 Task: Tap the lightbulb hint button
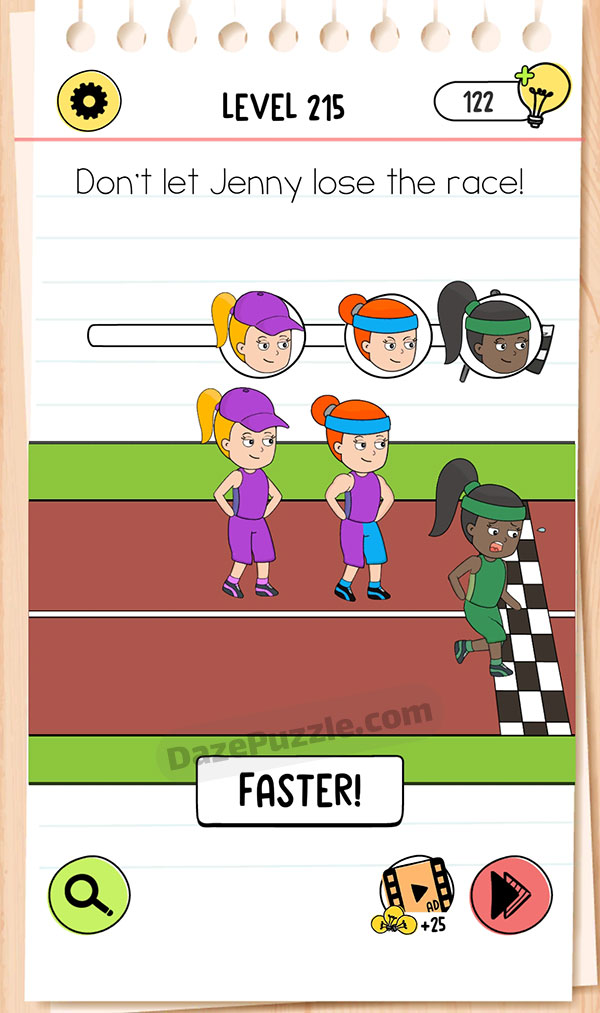point(541,98)
